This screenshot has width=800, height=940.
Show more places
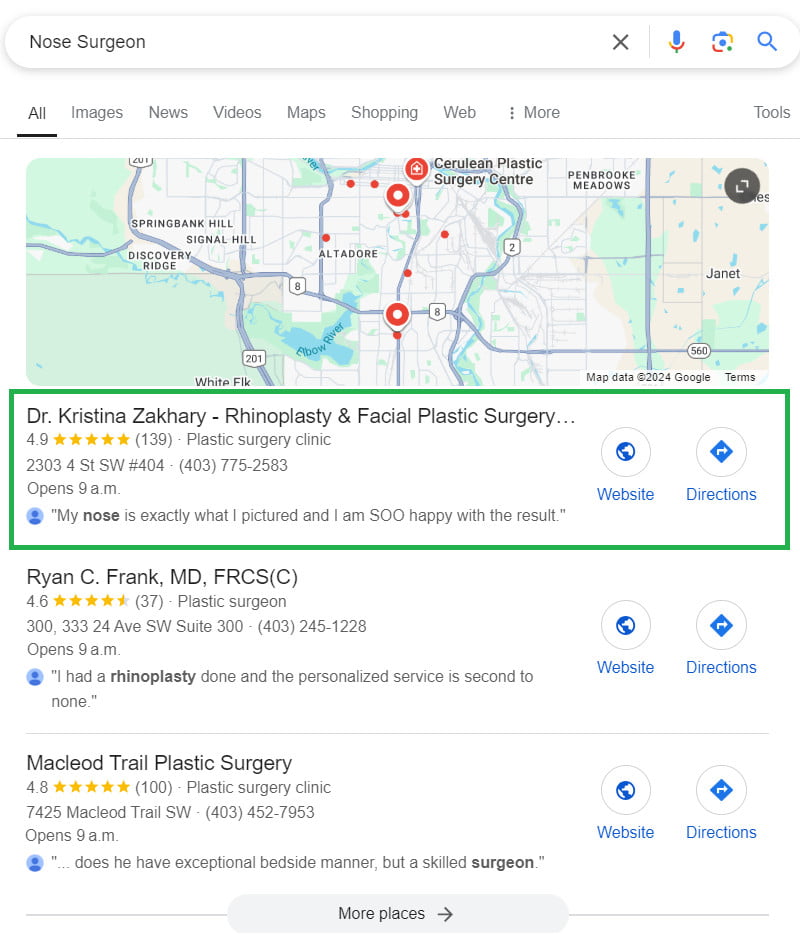[397, 914]
